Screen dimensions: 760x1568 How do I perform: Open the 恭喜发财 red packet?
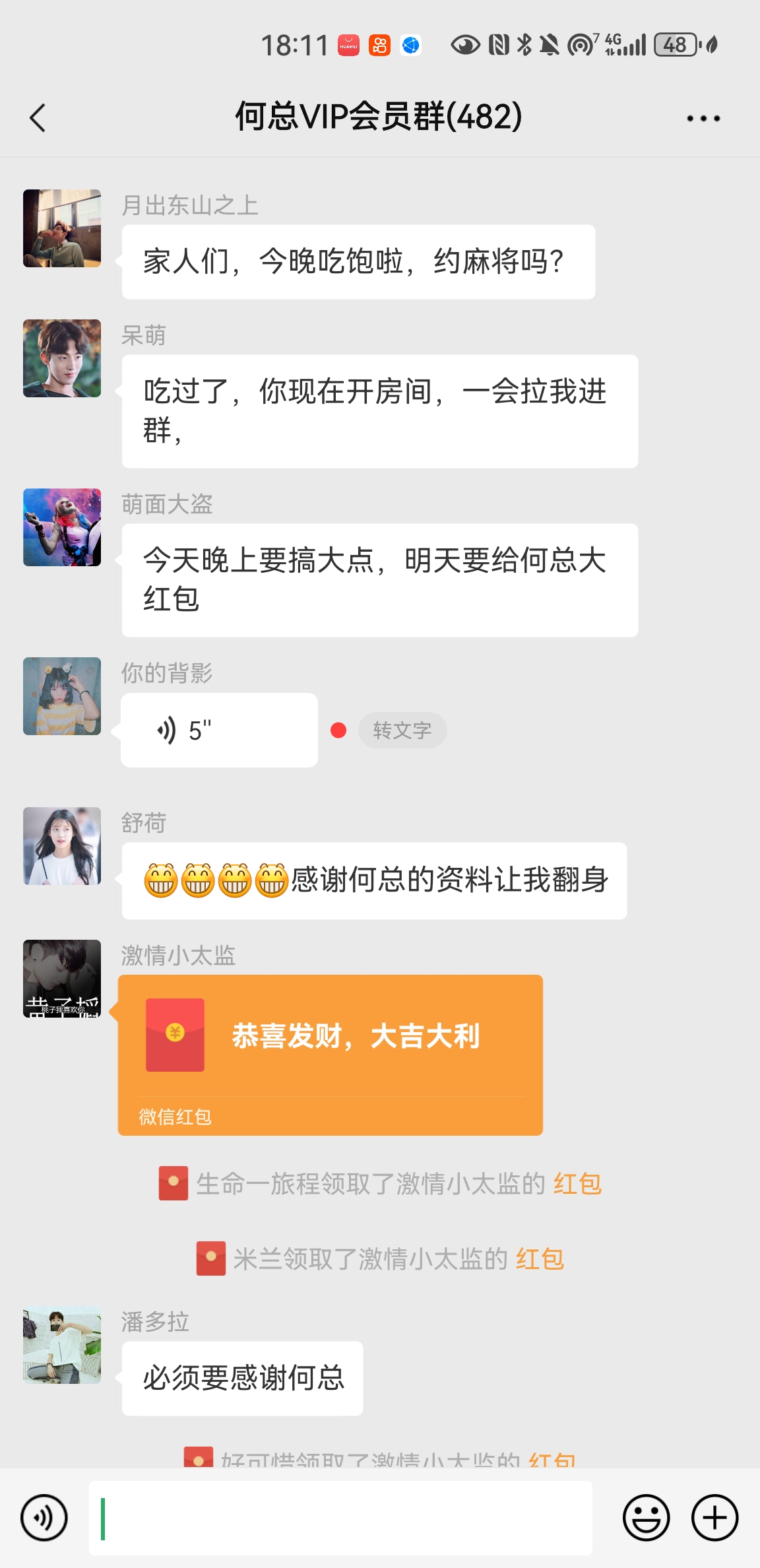(x=330, y=1054)
